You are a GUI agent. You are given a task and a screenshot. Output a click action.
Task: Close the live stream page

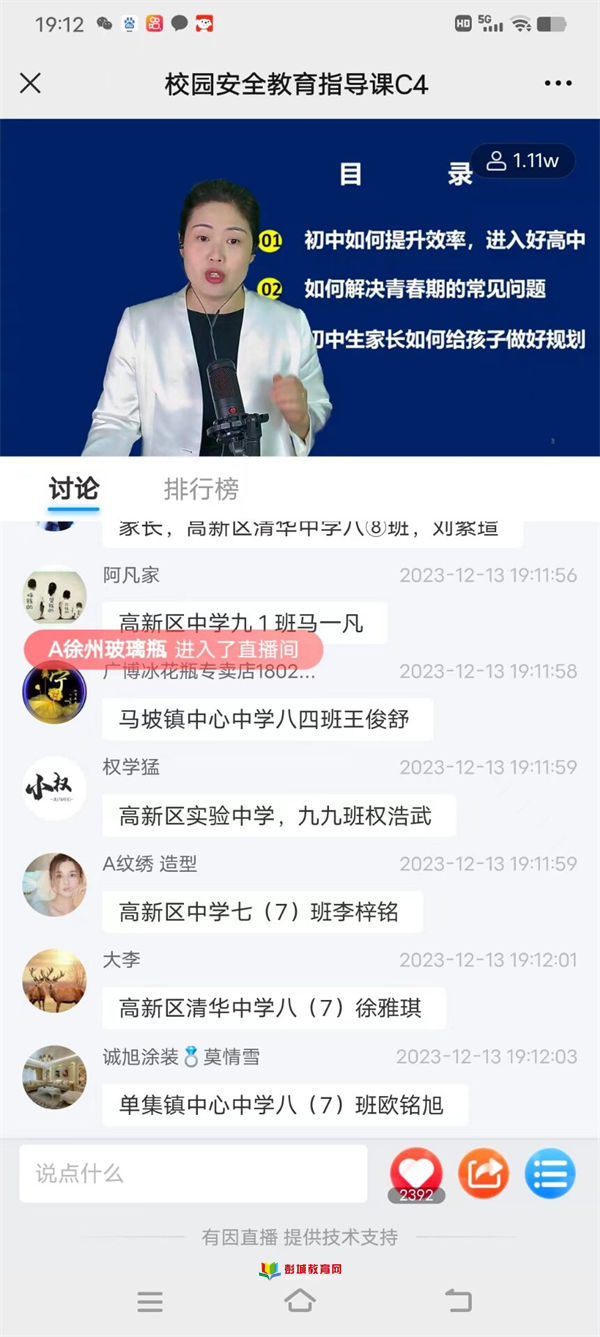(31, 84)
